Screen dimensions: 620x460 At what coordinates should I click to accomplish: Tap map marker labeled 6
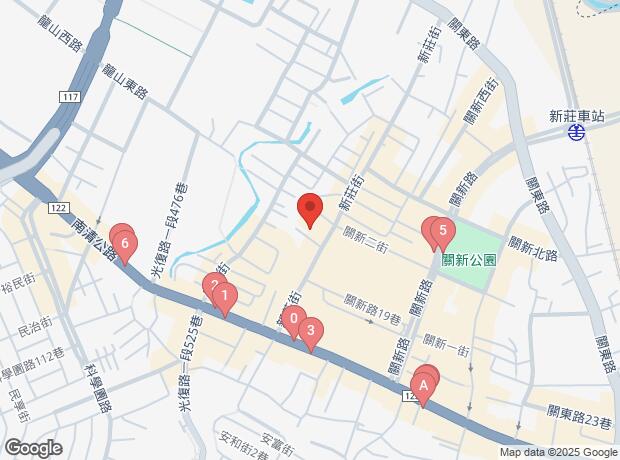(x=126, y=242)
